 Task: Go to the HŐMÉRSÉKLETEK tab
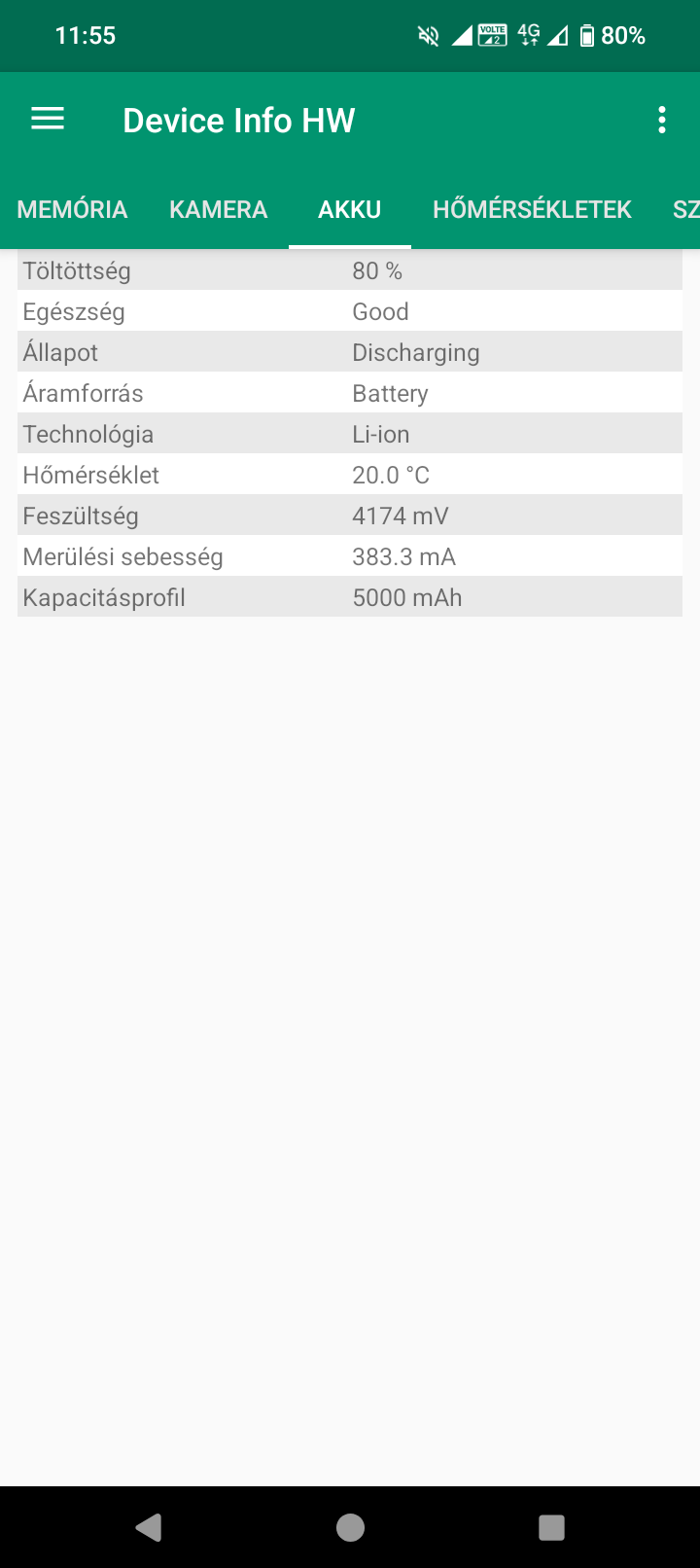(x=532, y=209)
